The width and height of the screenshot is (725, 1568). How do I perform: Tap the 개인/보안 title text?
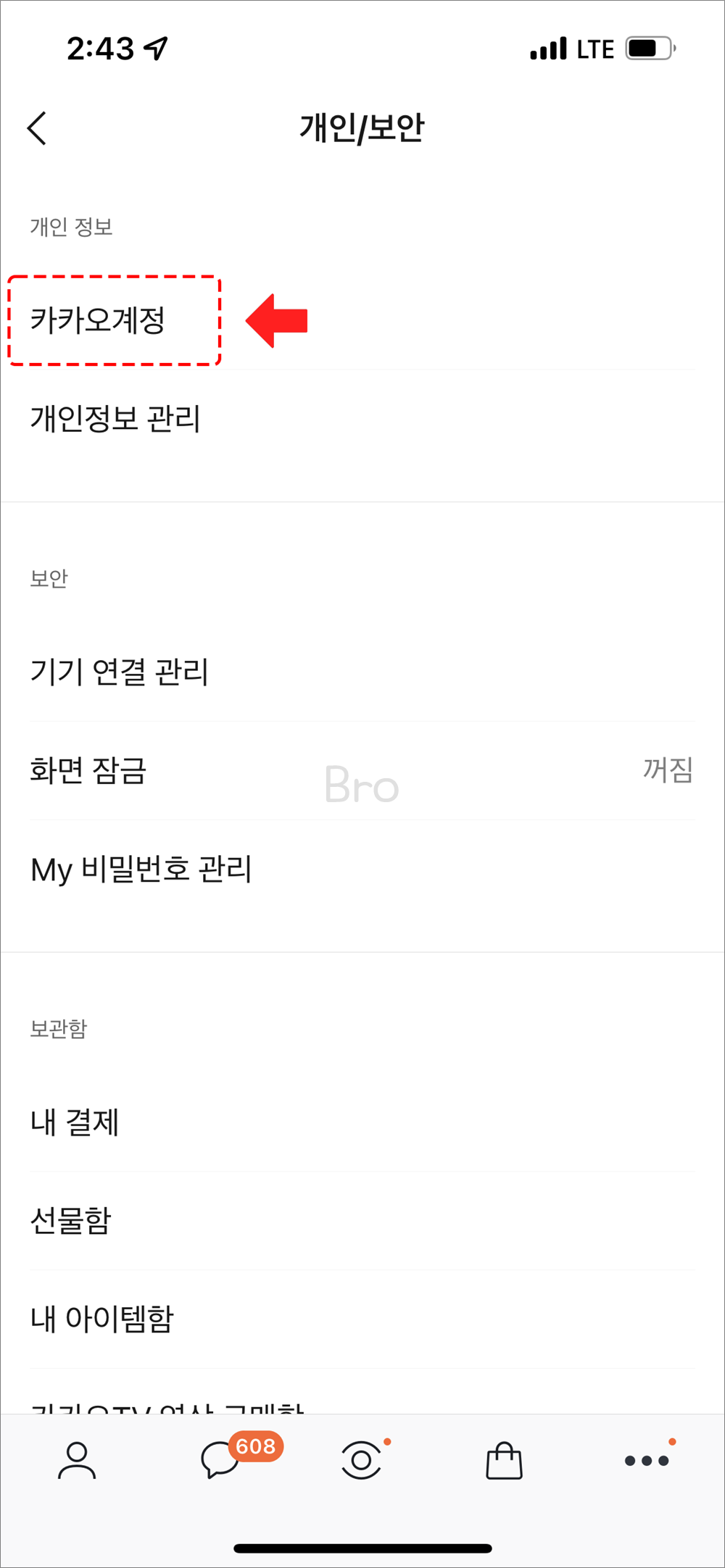coord(362,126)
